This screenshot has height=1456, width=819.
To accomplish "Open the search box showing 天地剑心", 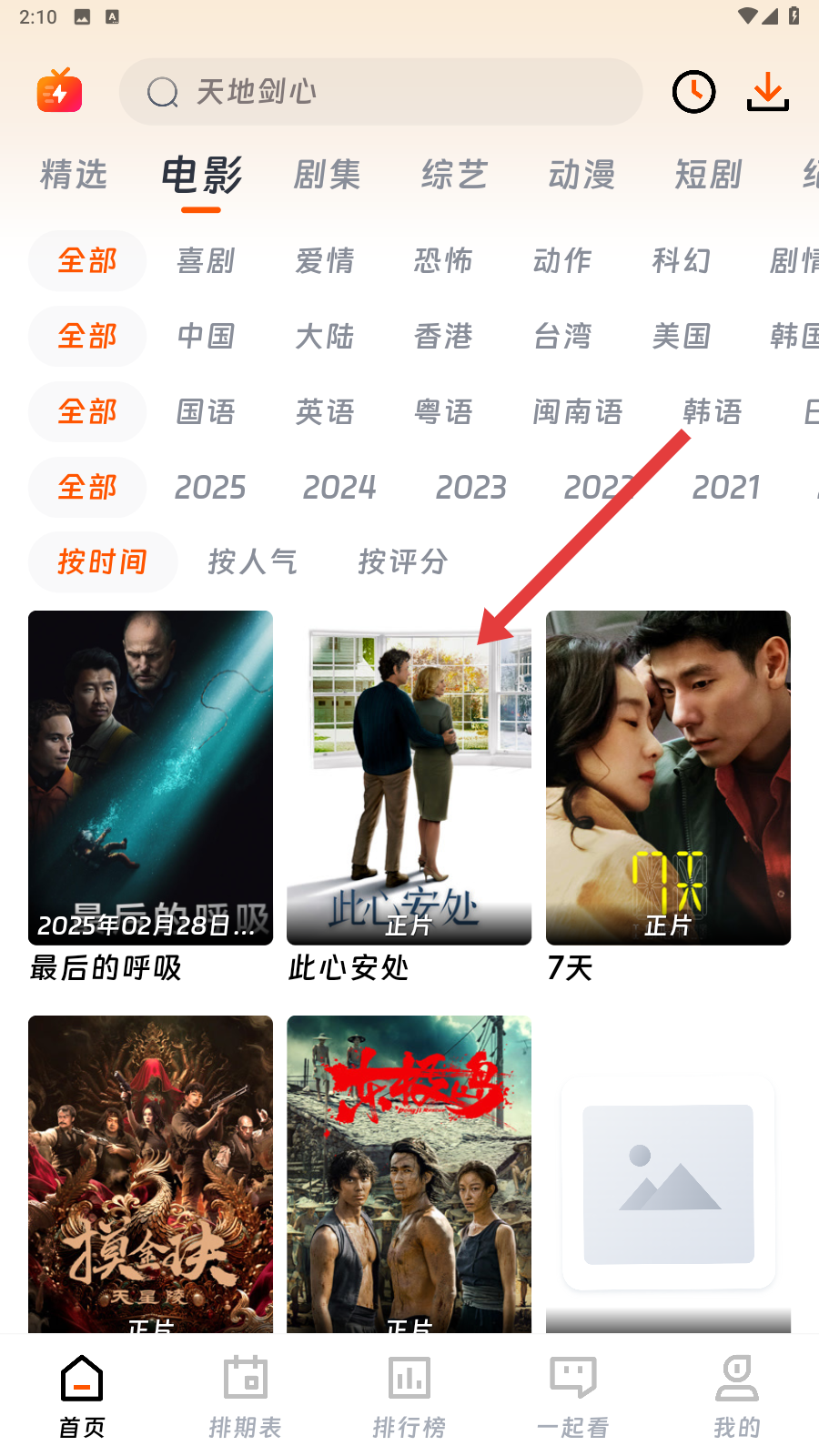I will [x=380, y=92].
